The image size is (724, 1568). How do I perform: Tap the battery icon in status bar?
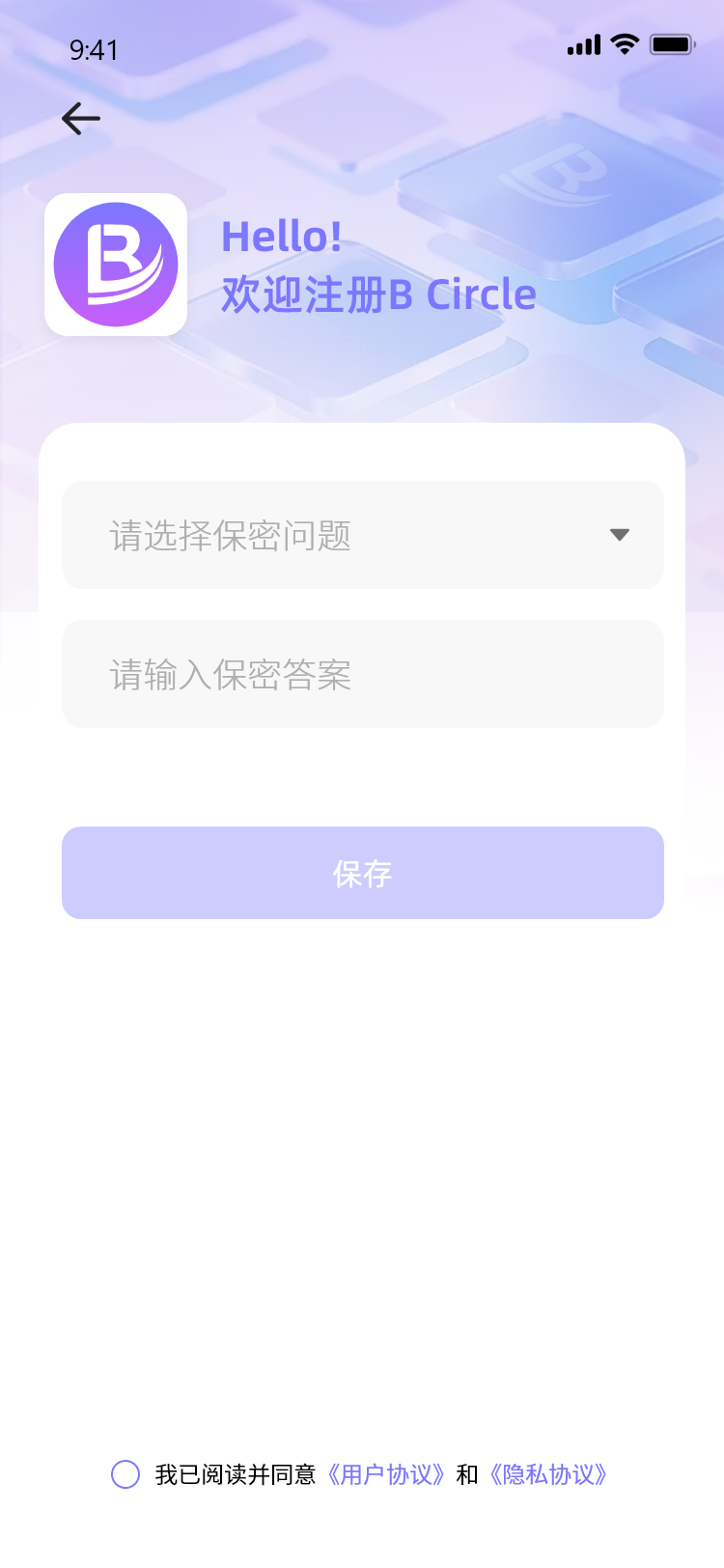[674, 42]
